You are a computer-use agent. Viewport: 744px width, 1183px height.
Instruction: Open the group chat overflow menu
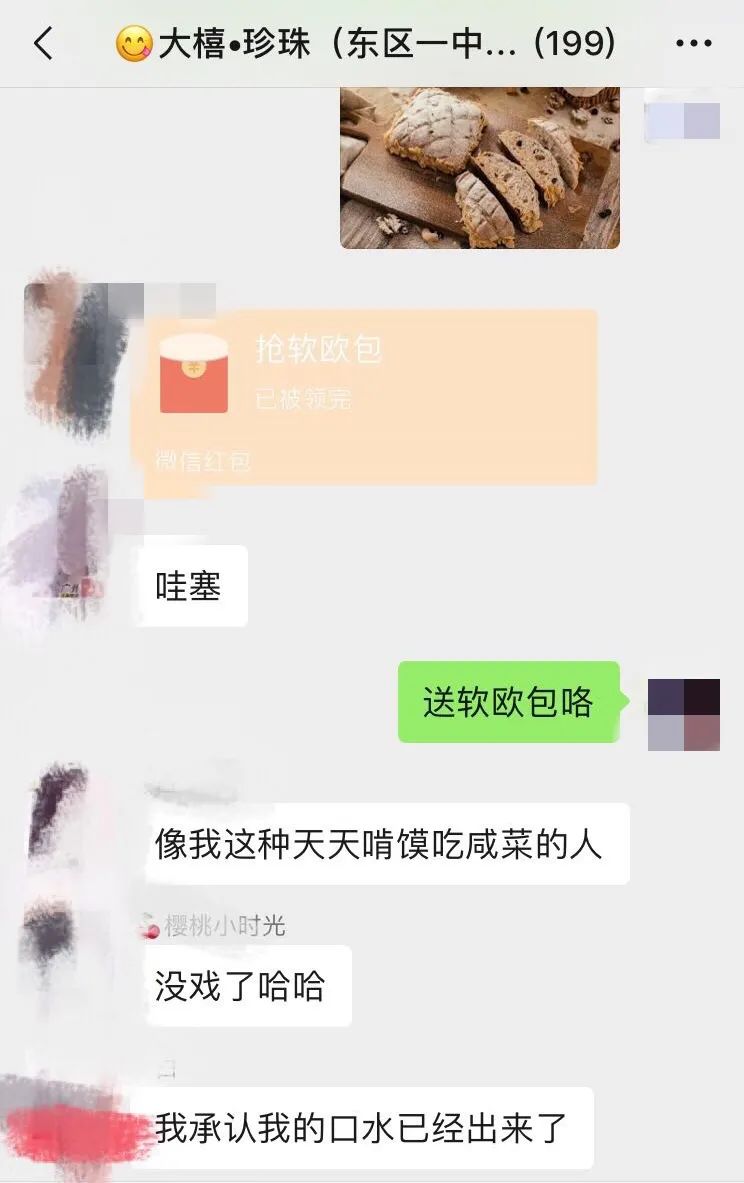click(693, 44)
